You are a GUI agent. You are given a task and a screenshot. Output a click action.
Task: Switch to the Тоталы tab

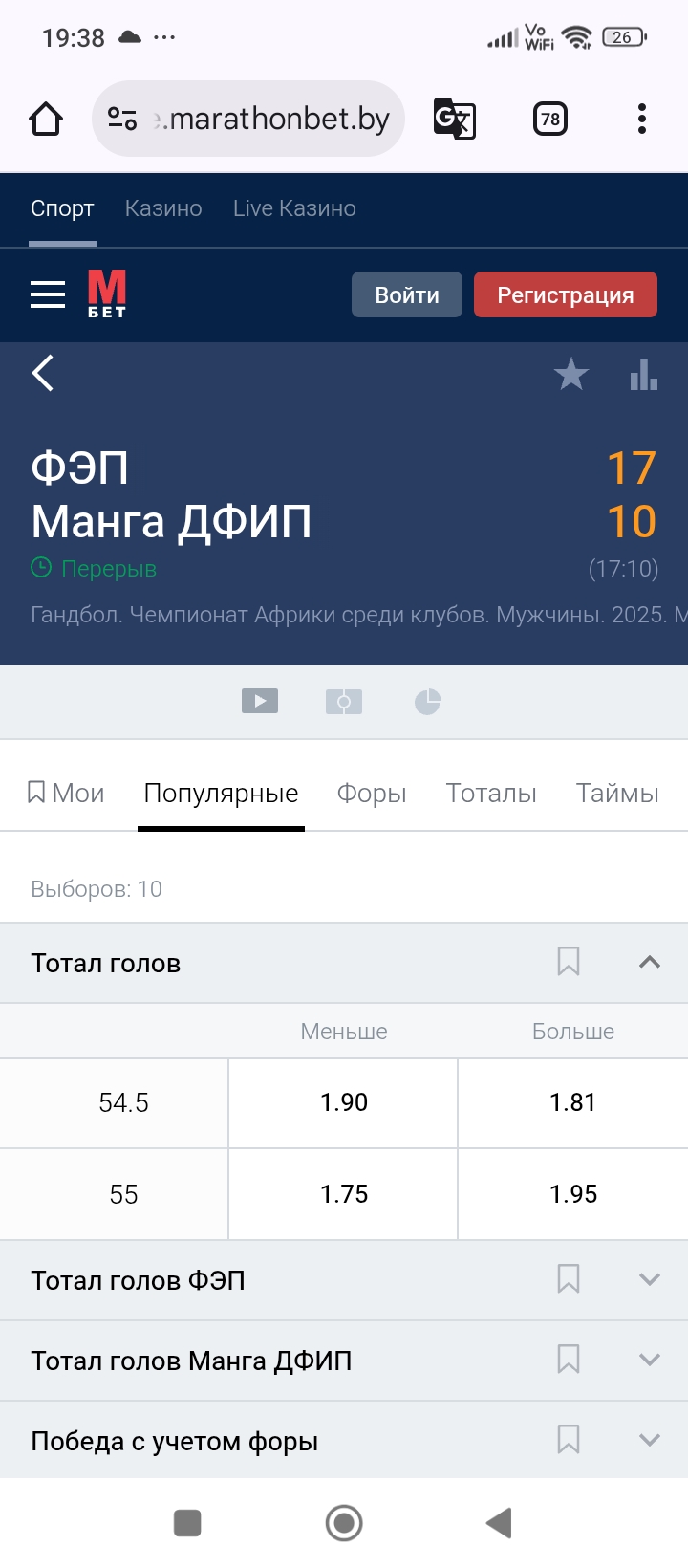tap(491, 793)
